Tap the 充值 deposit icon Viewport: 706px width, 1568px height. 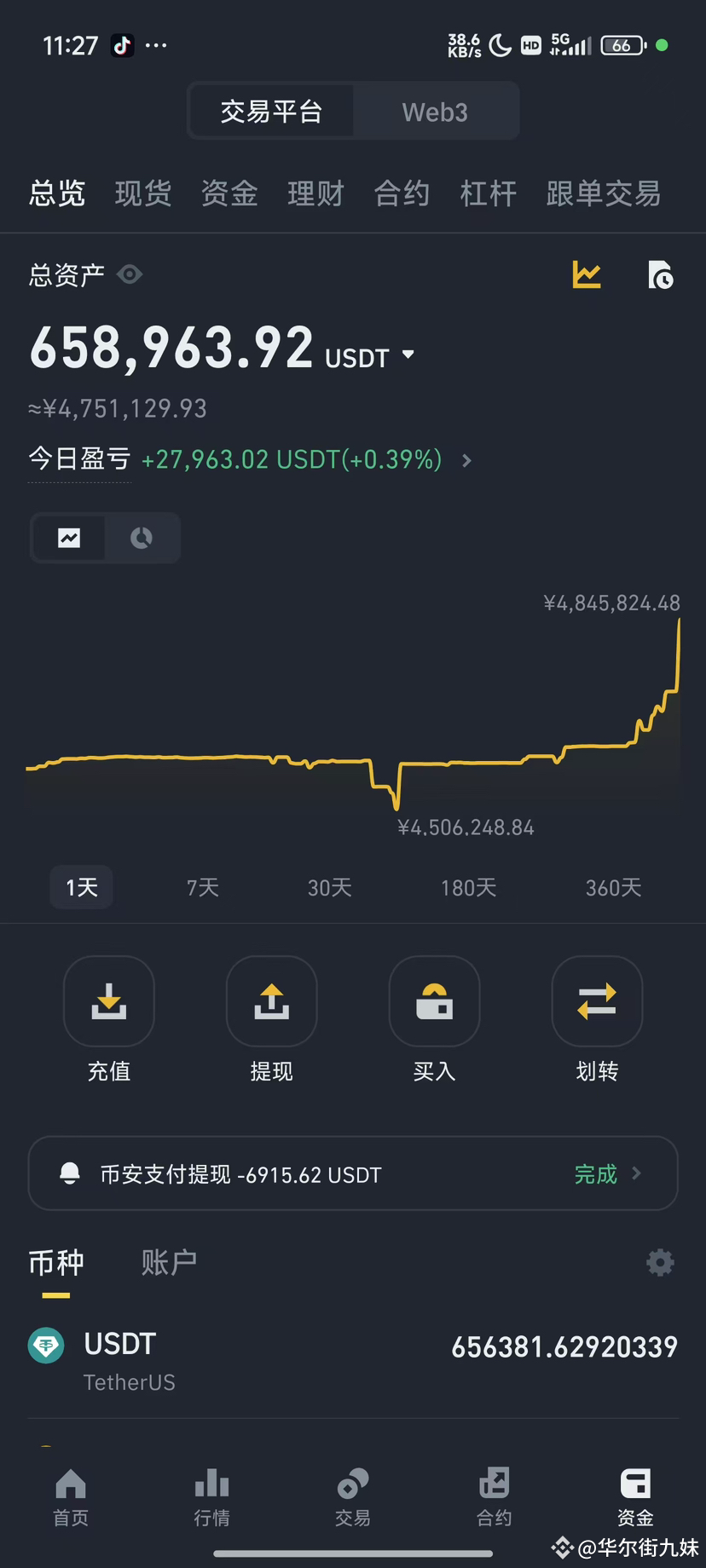[x=109, y=1001]
